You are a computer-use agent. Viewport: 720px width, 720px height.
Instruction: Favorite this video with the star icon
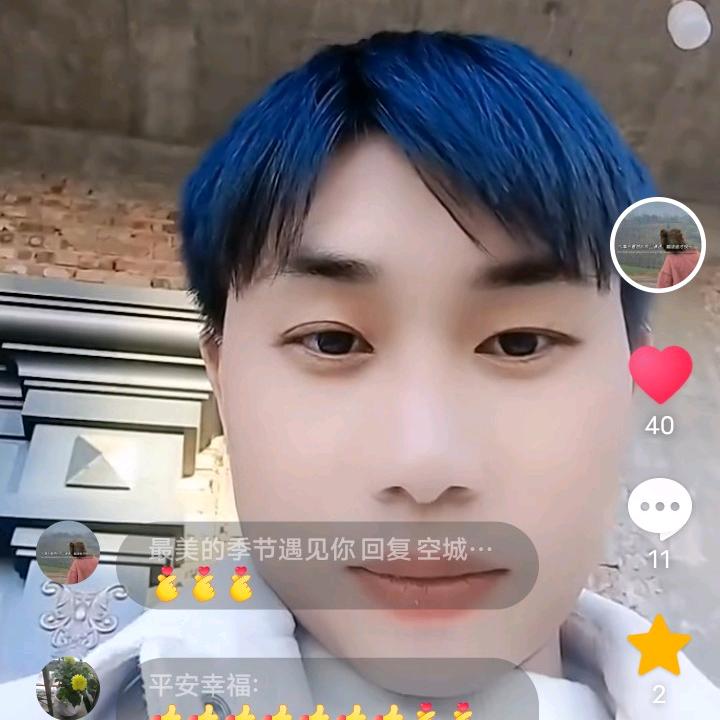tap(659, 646)
